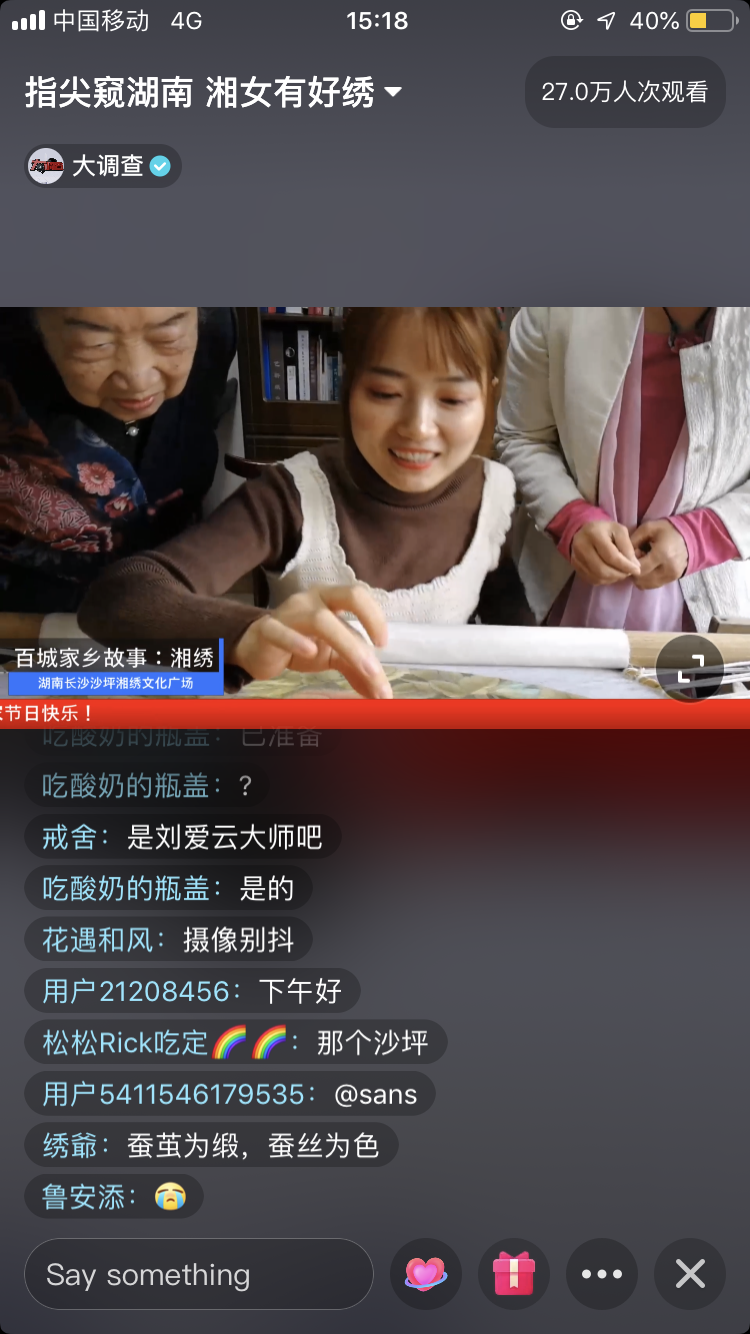Tap the Say something comment field
This screenshot has height=1334, width=750.
[198, 1274]
